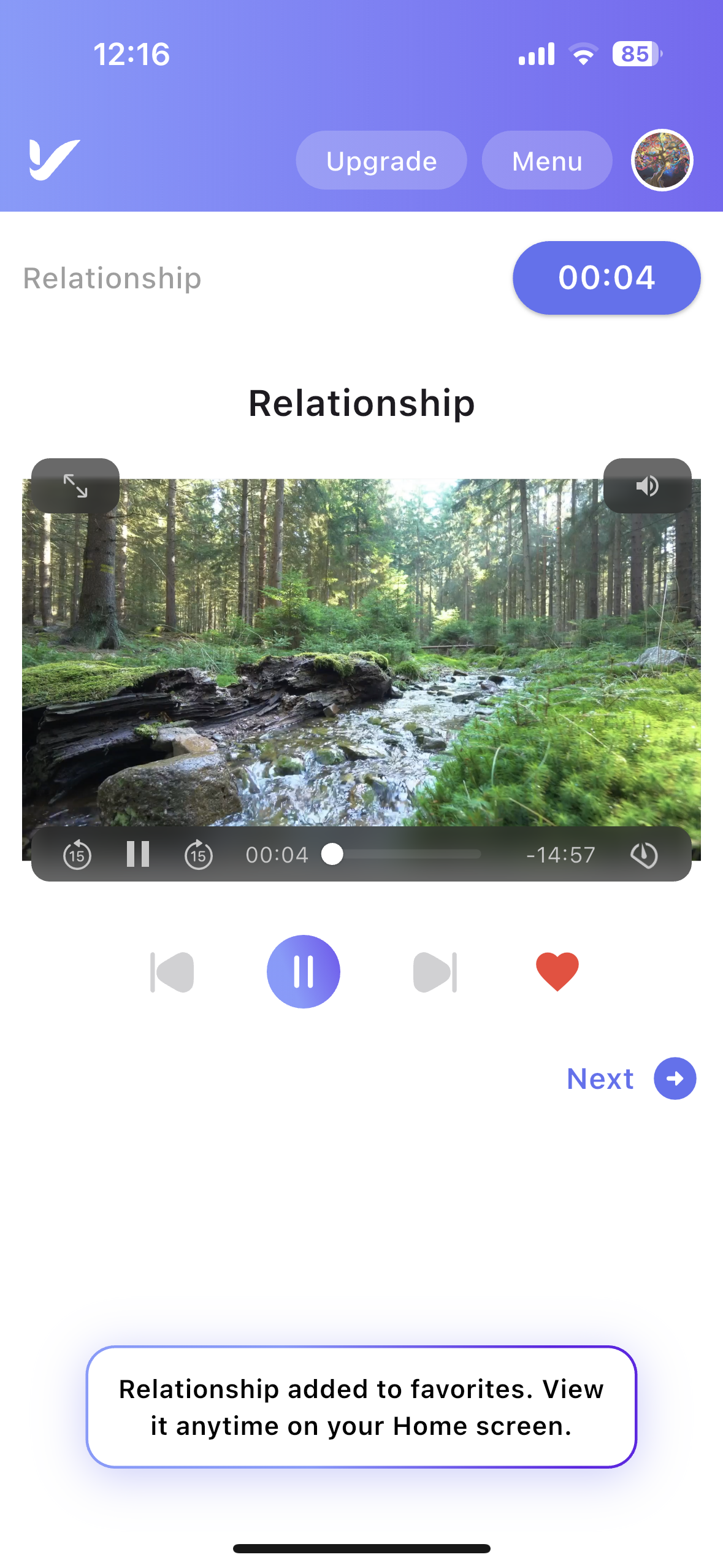Remove Relationship from favorites

coord(557,972)
